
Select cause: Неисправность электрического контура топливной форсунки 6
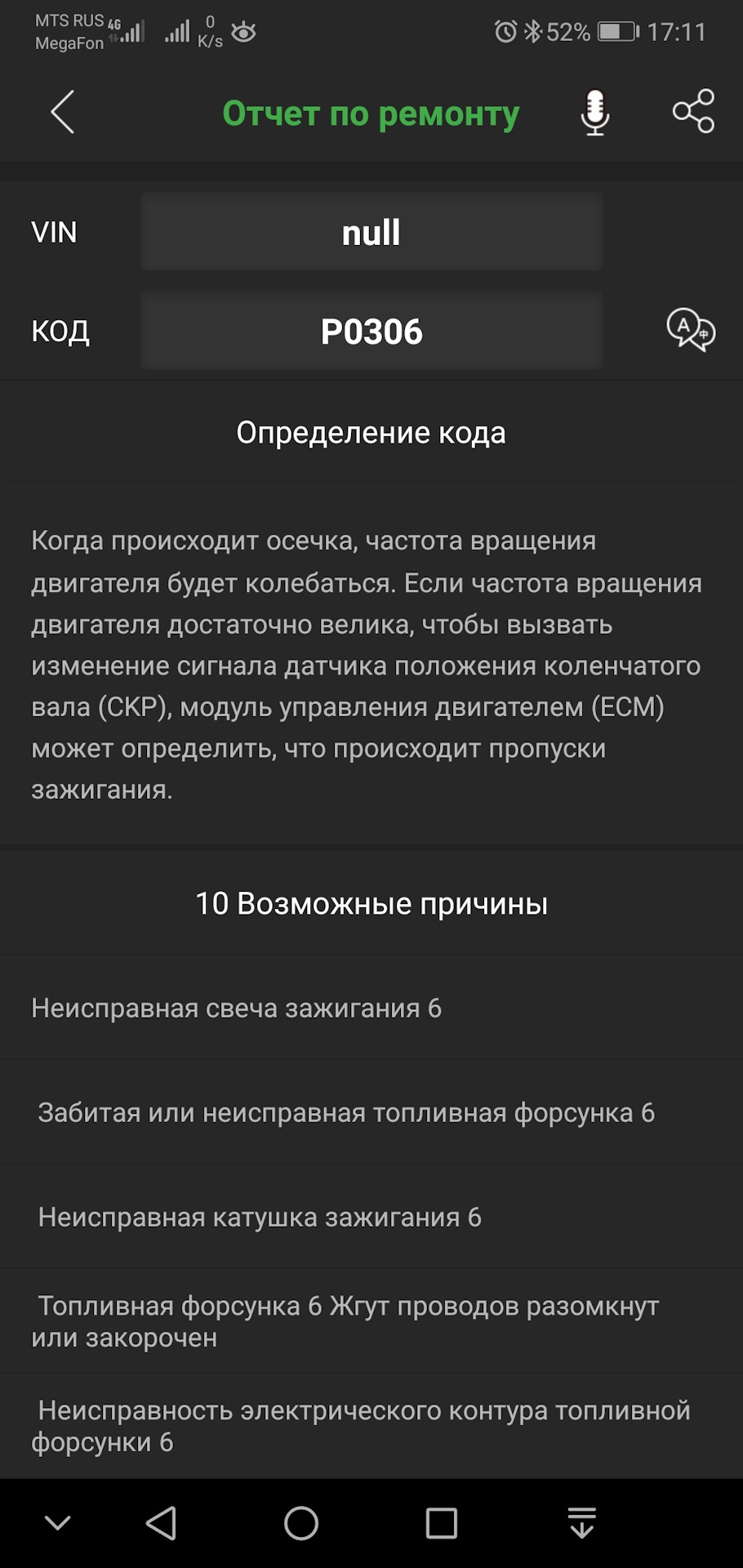pos(363,1426)
